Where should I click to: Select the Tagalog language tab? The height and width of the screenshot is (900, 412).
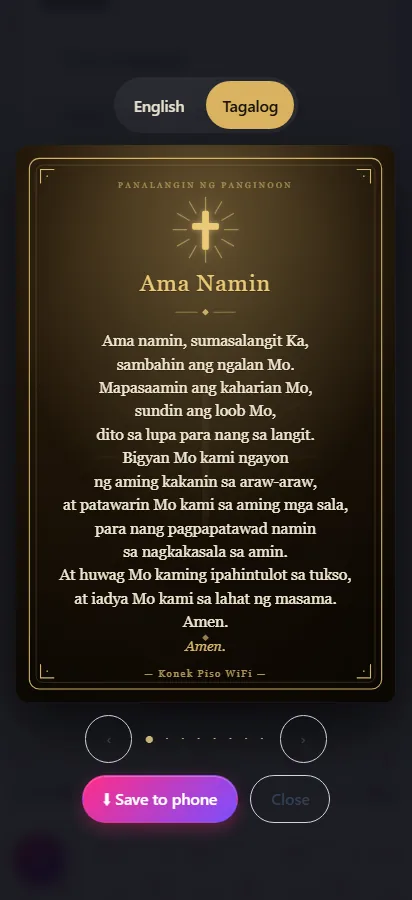point(250,106)
